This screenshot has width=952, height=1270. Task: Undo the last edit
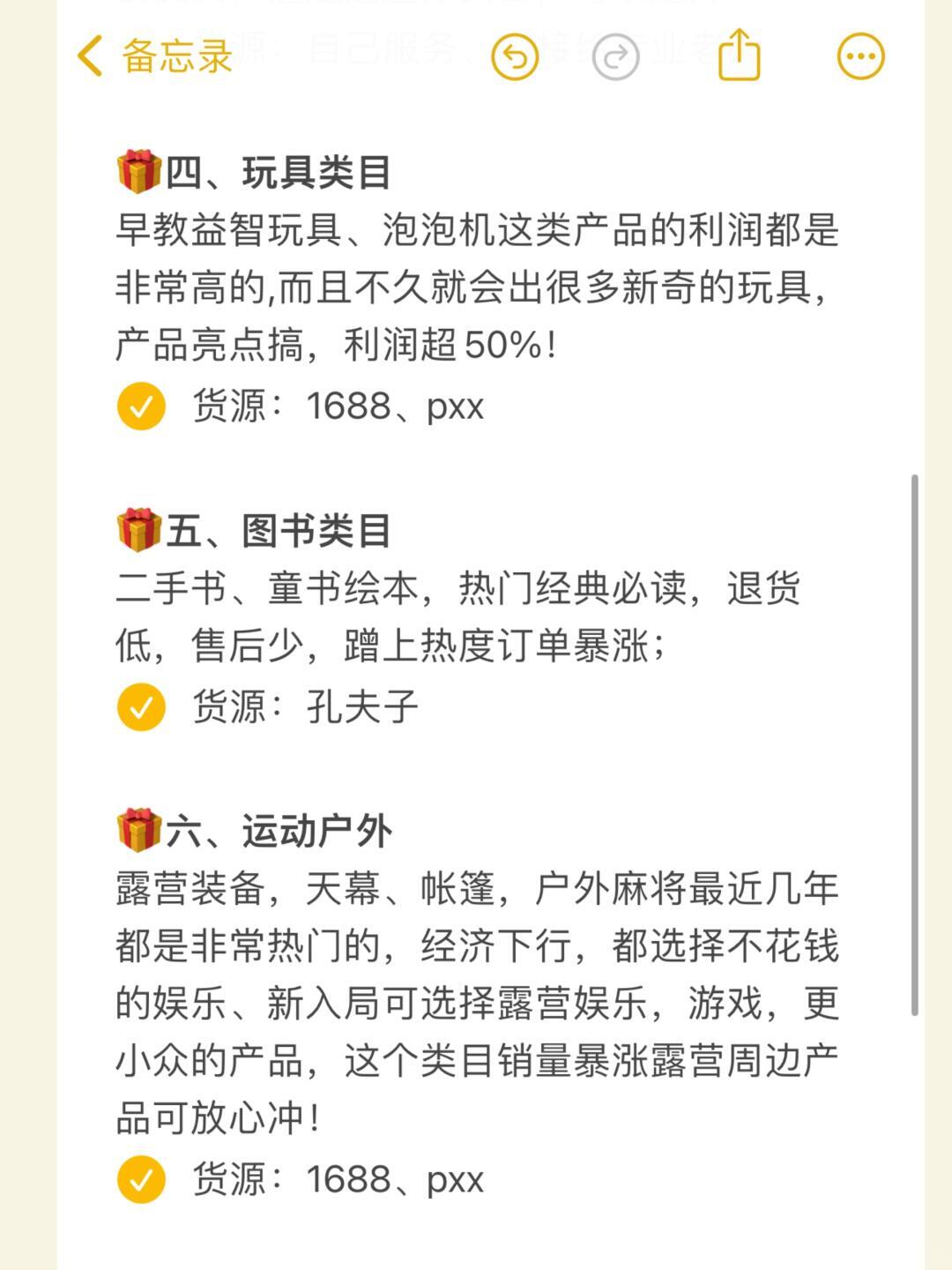[515, 57]
